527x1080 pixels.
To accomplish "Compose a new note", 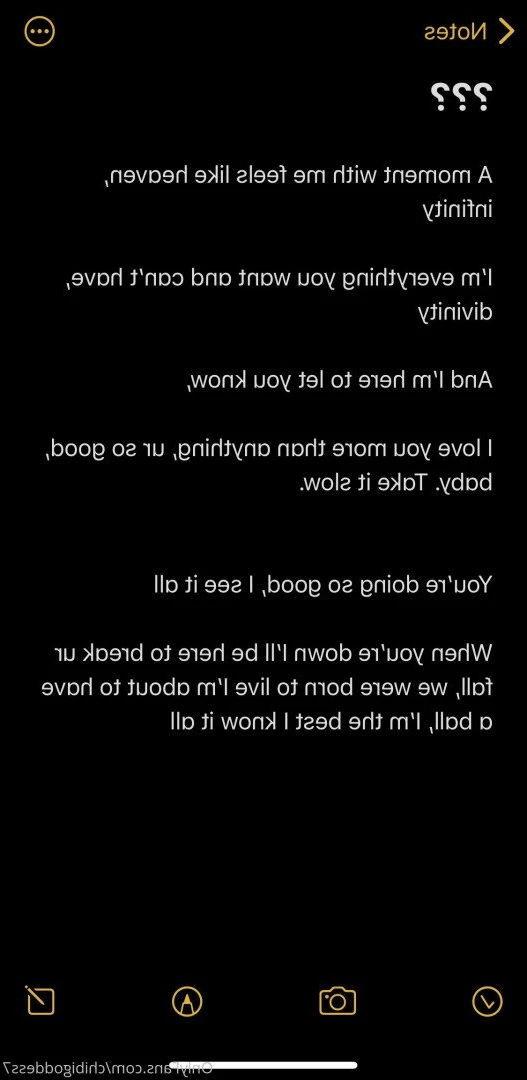I will click(40, 1000).
